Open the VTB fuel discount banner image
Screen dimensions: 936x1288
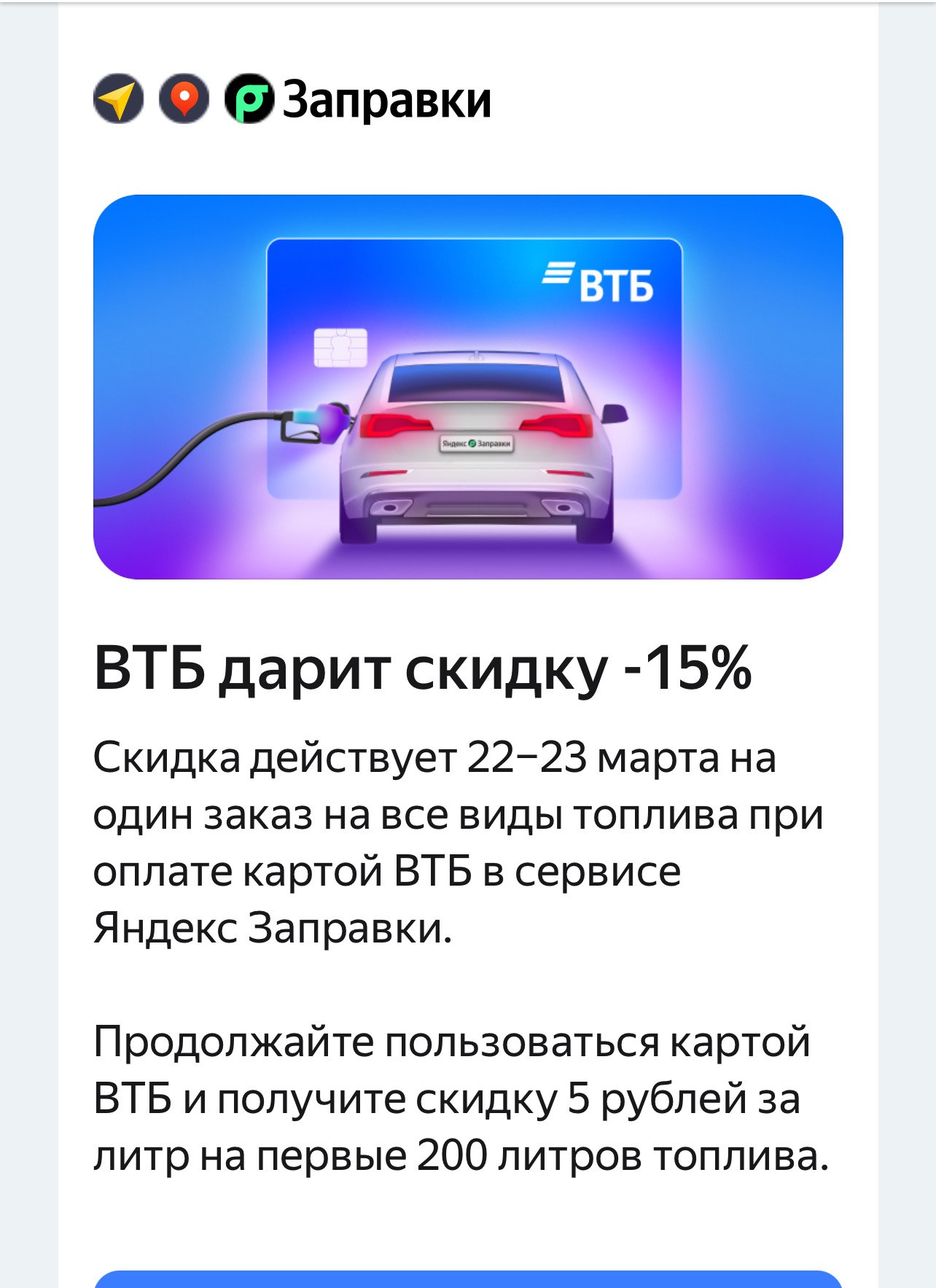pyautogui.click(x=468, y=386)
